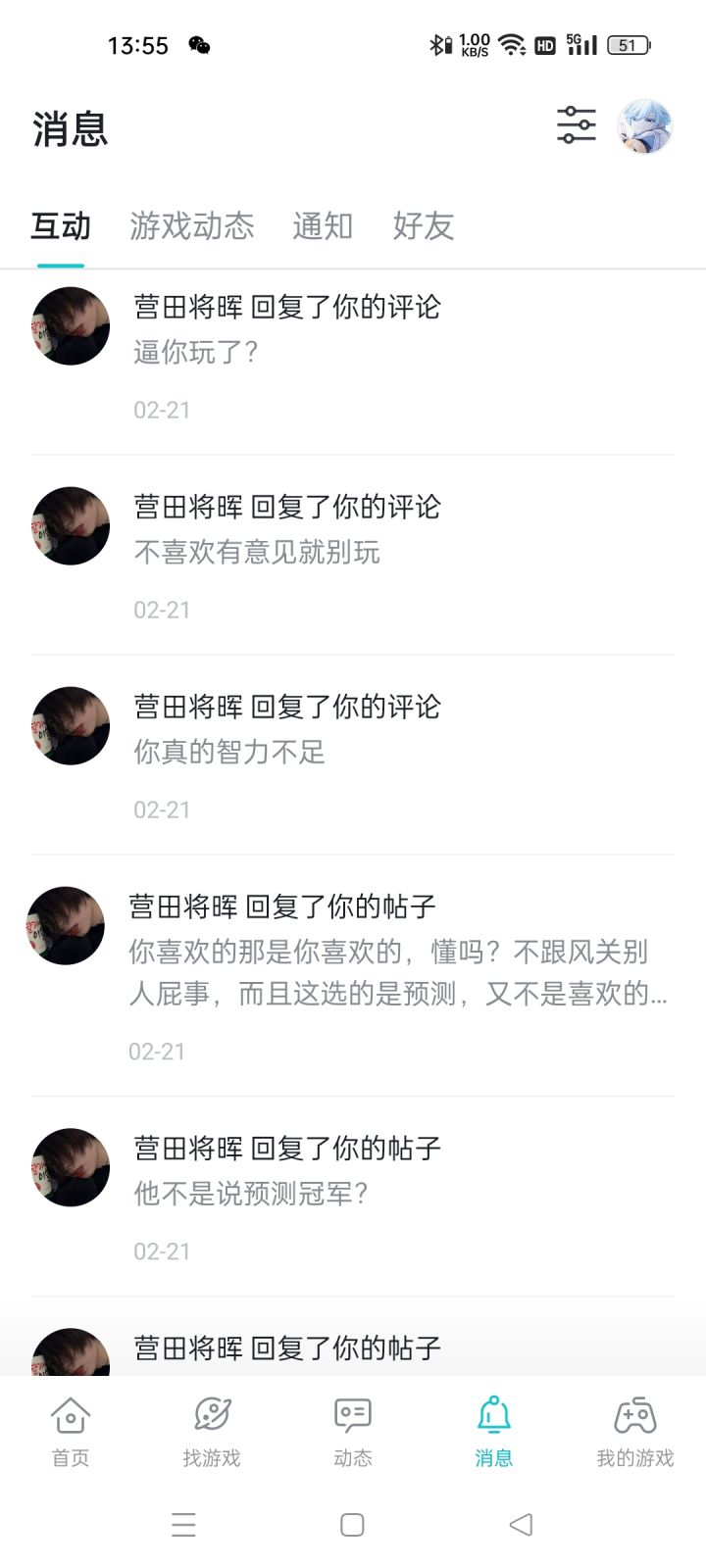Open the reply 不喜欢有意见就别玩

(x=353, y=553)
